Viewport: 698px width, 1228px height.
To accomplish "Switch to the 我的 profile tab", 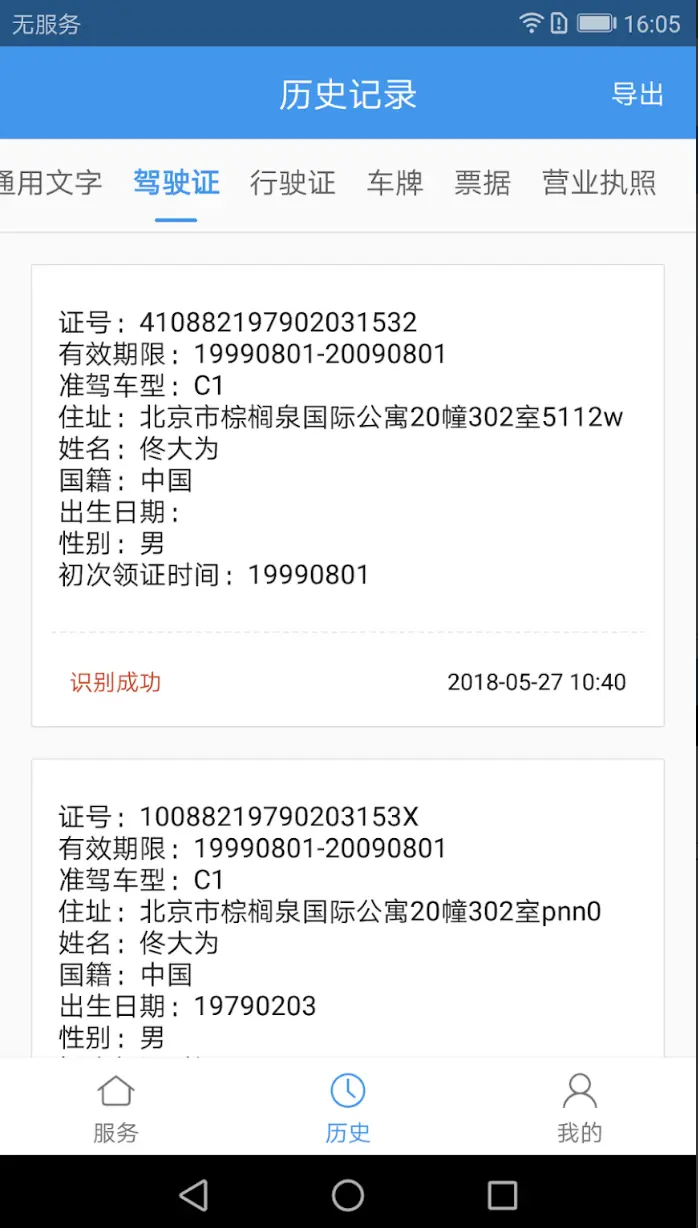I will click(x=580, y=1108).
